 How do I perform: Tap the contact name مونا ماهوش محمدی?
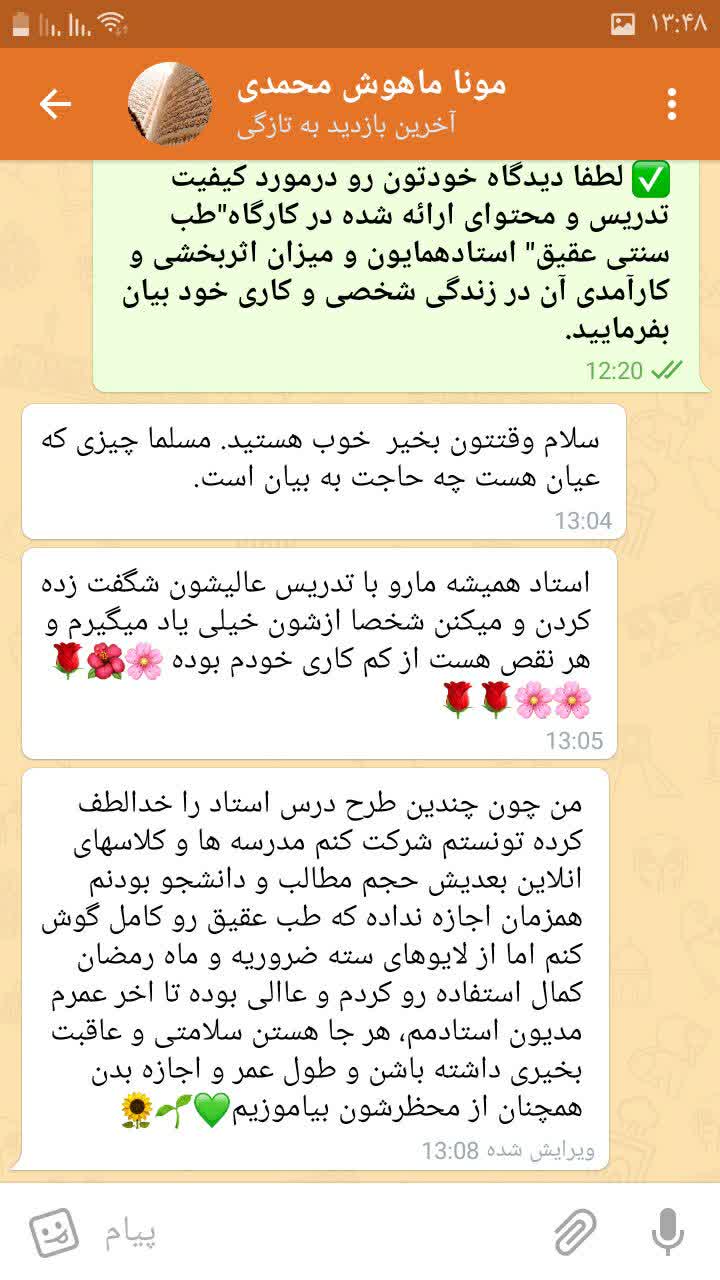[x=371, y=84]
